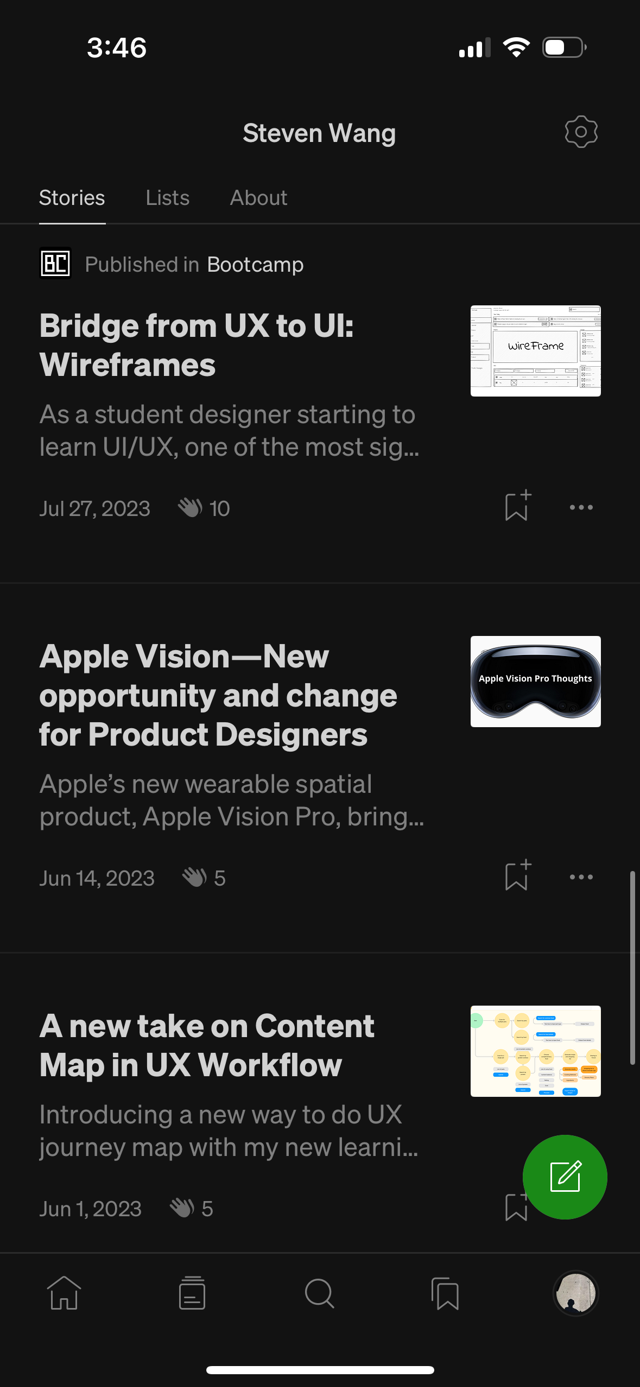The image size is (640, 1387).
Task: Open more options for Wireframes story
Action: coord(581,507)
